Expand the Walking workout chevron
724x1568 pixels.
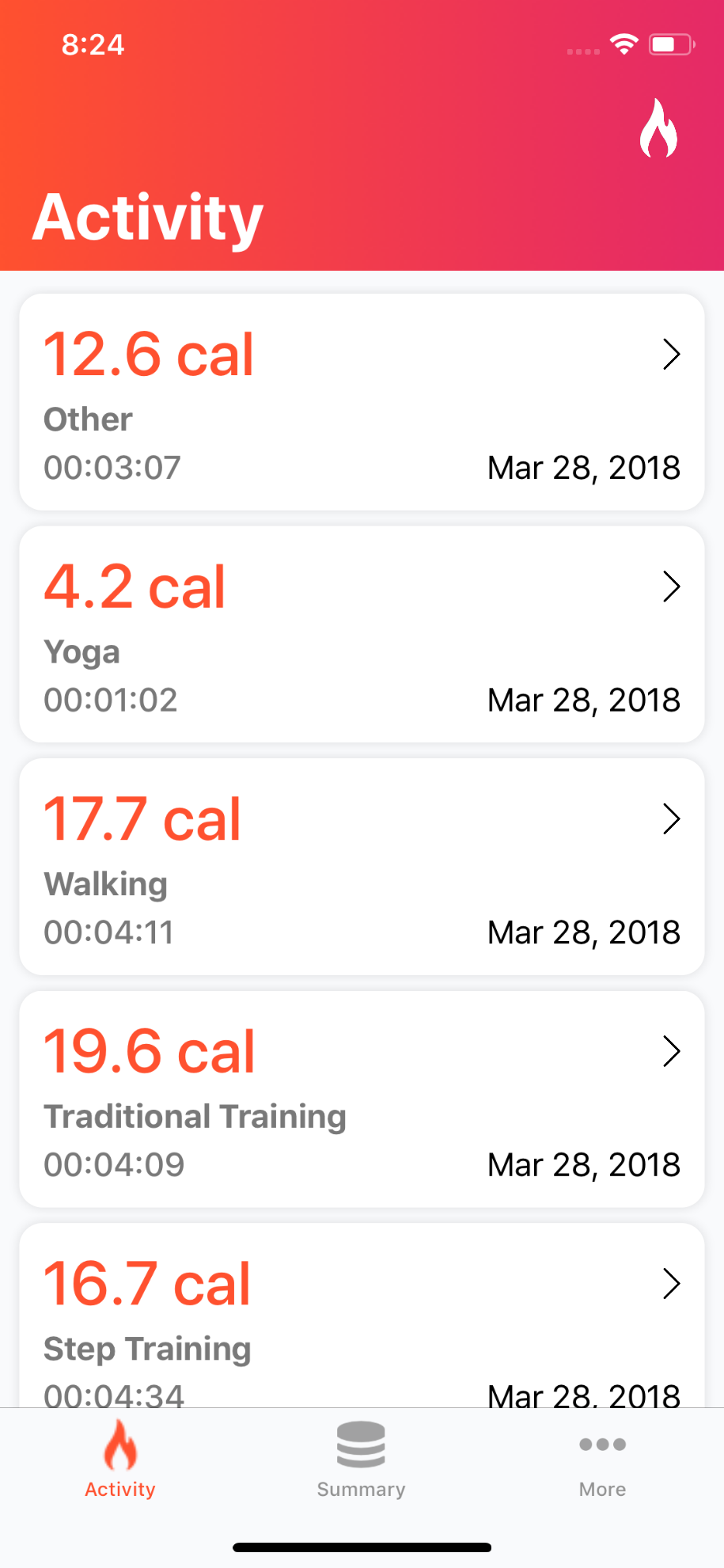[672, 819]
